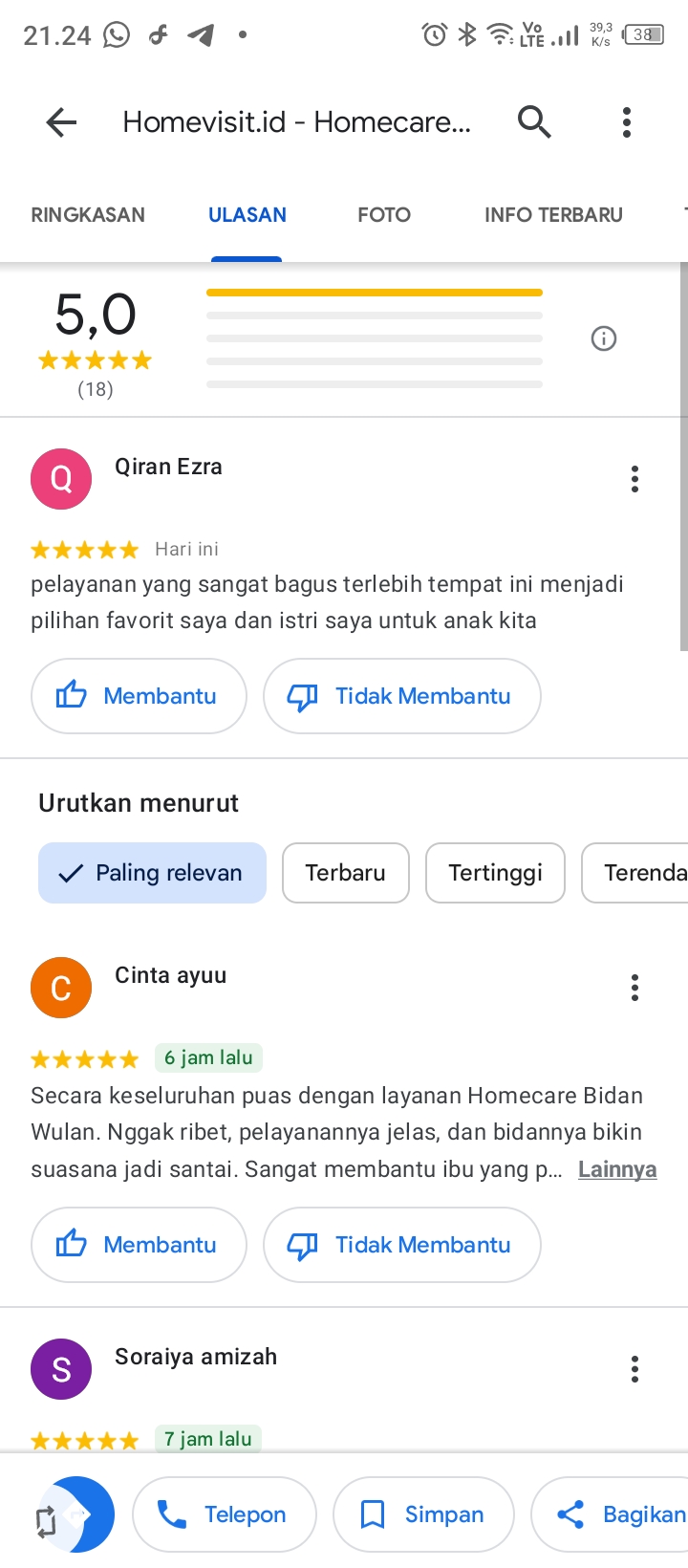Save this place with Simpan
Viewport: 688px width, 1568px height.
point(423,1514)
